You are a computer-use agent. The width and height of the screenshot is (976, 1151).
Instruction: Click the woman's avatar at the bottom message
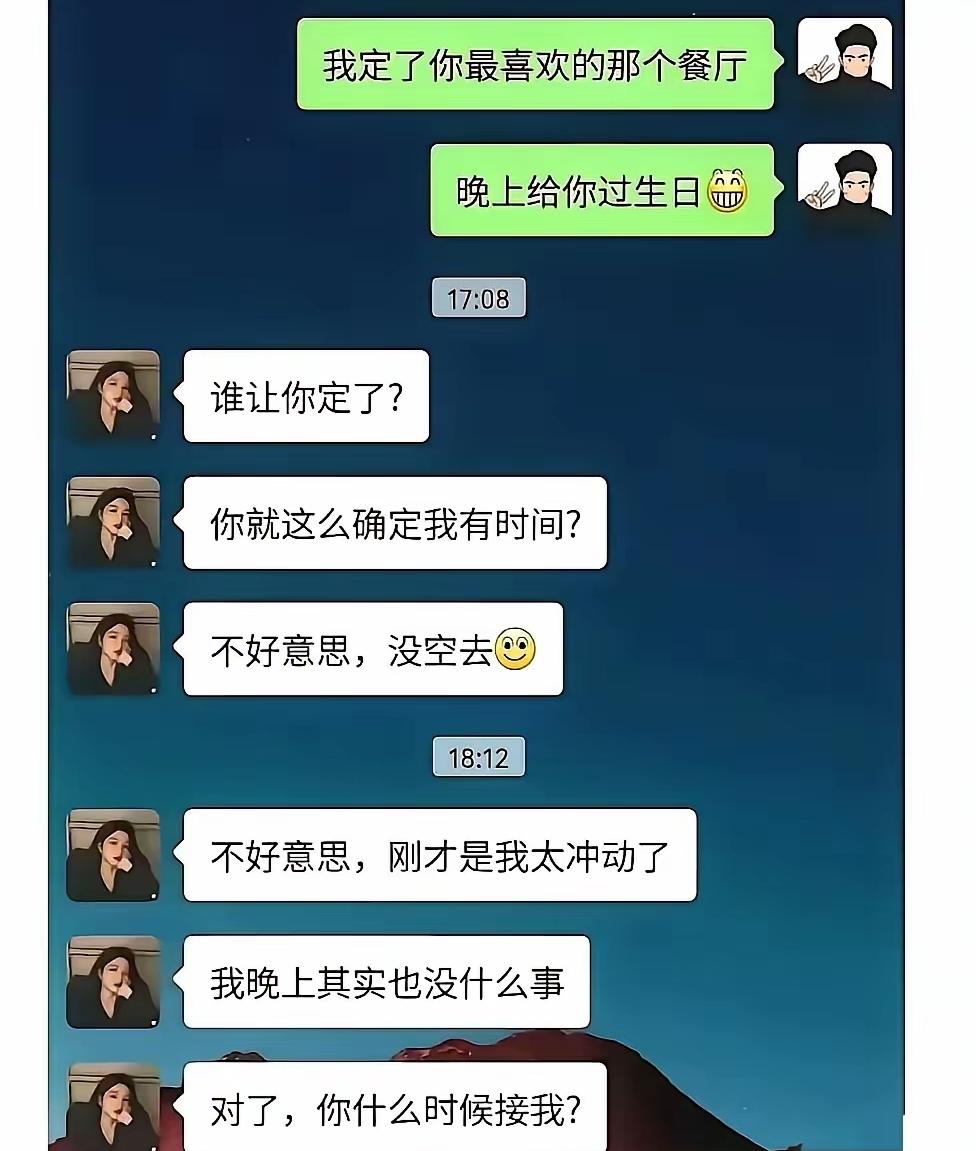tap(112, 1105)
